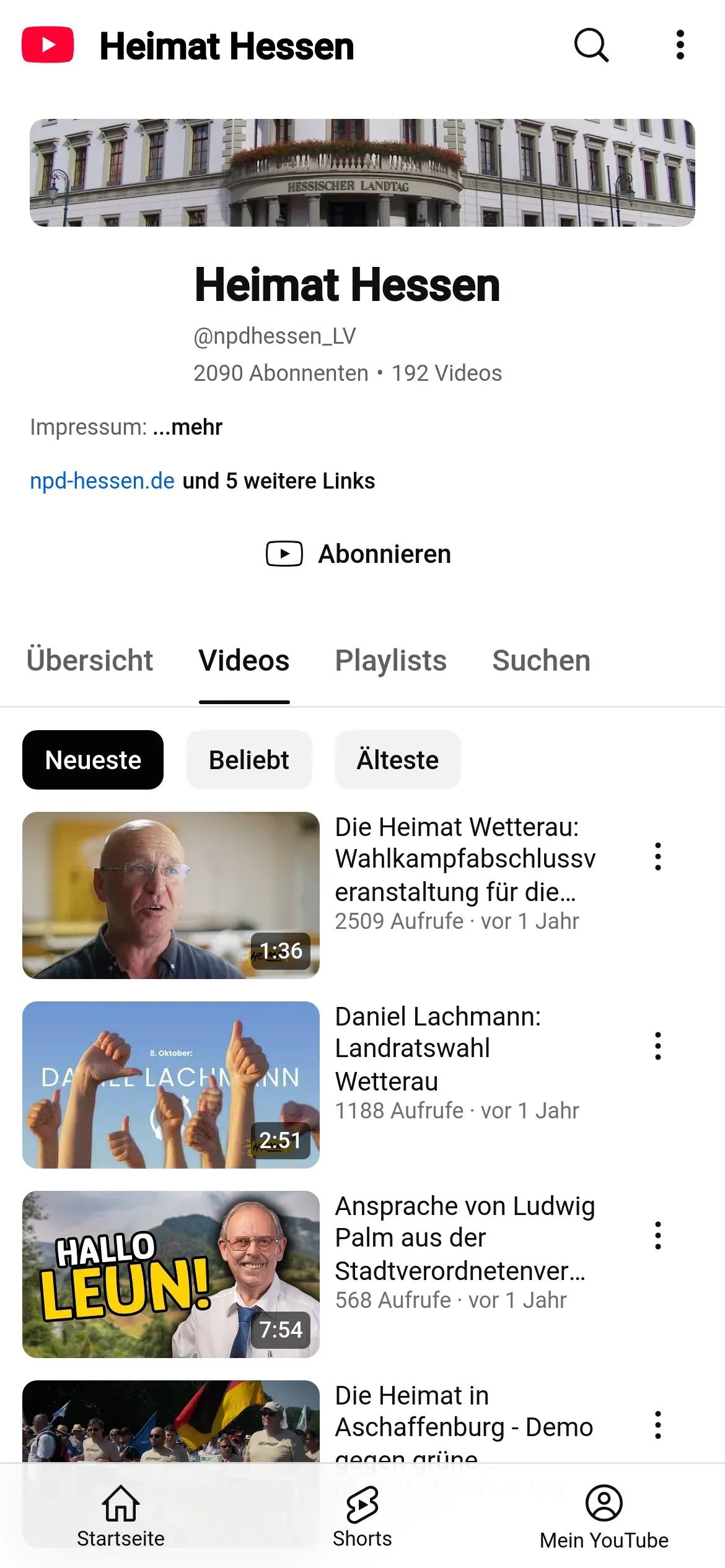Open the Shorts tab
The height and width of the screenshot is (1568, 725).
point(362,1515)
